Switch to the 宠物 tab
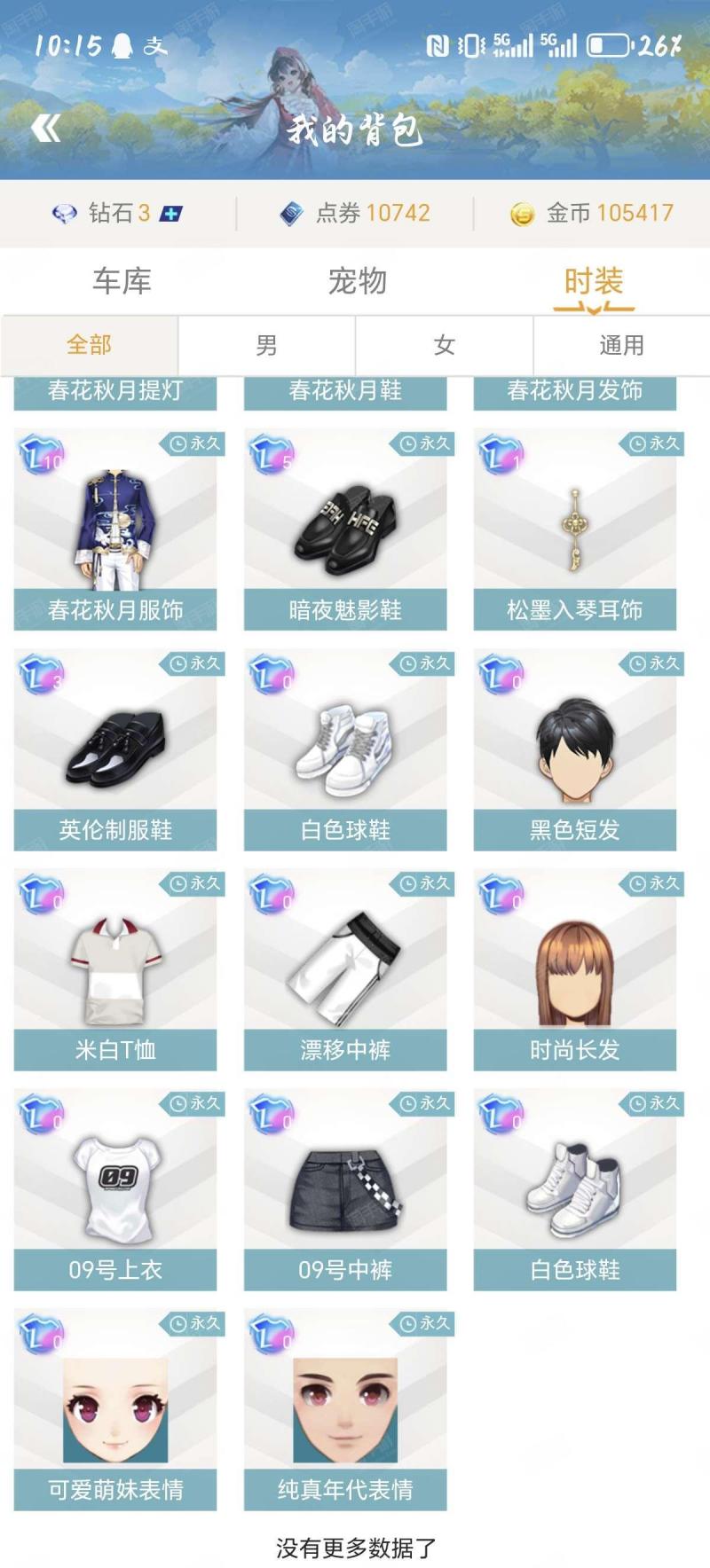The width and height of the screenshot is (710, 1568). click(357, 281)
